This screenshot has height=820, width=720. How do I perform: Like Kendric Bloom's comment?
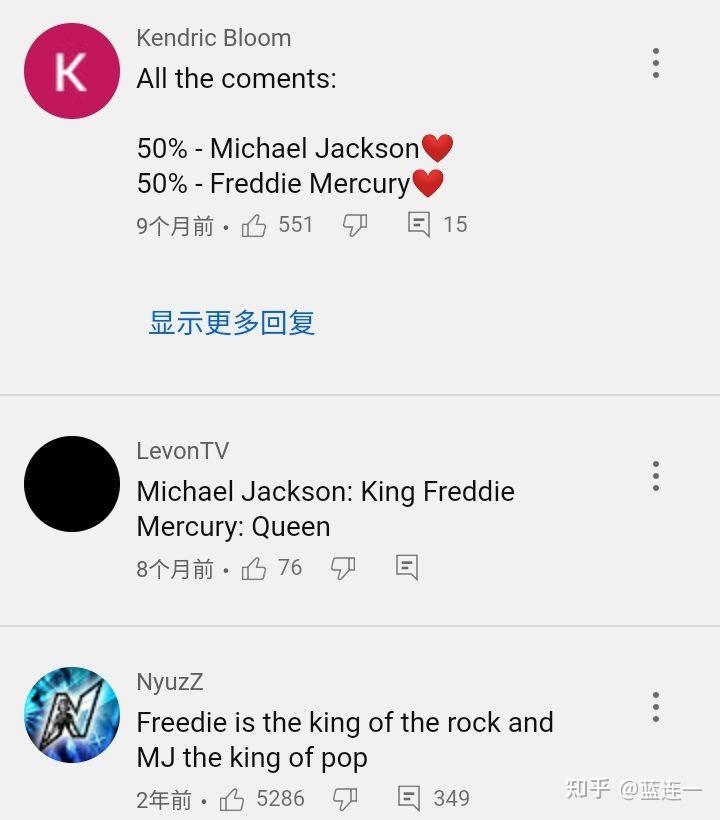coord(254,225)
